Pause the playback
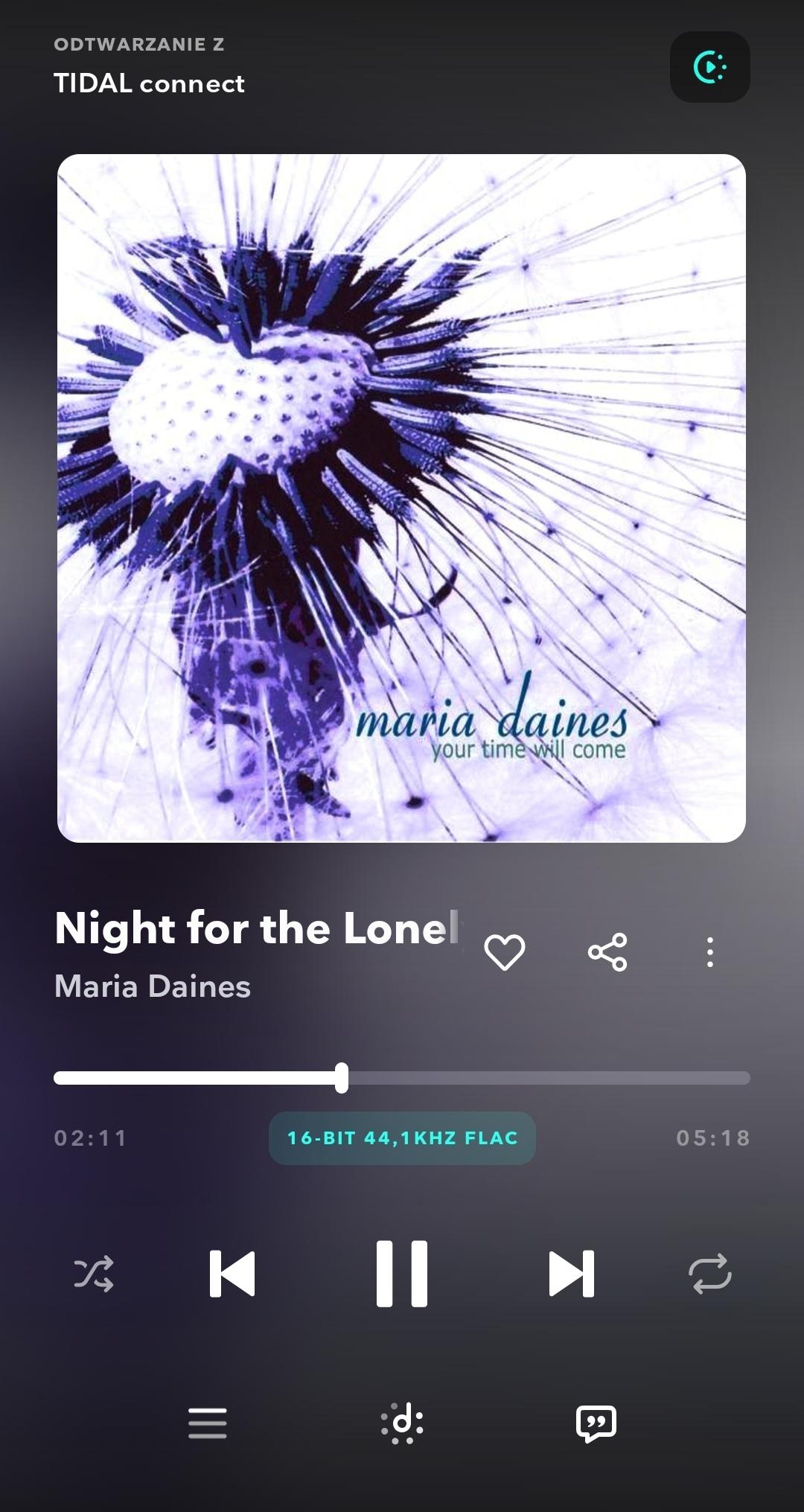The height and width of the screenshot is (1512, 804). tap(402, 1274)
